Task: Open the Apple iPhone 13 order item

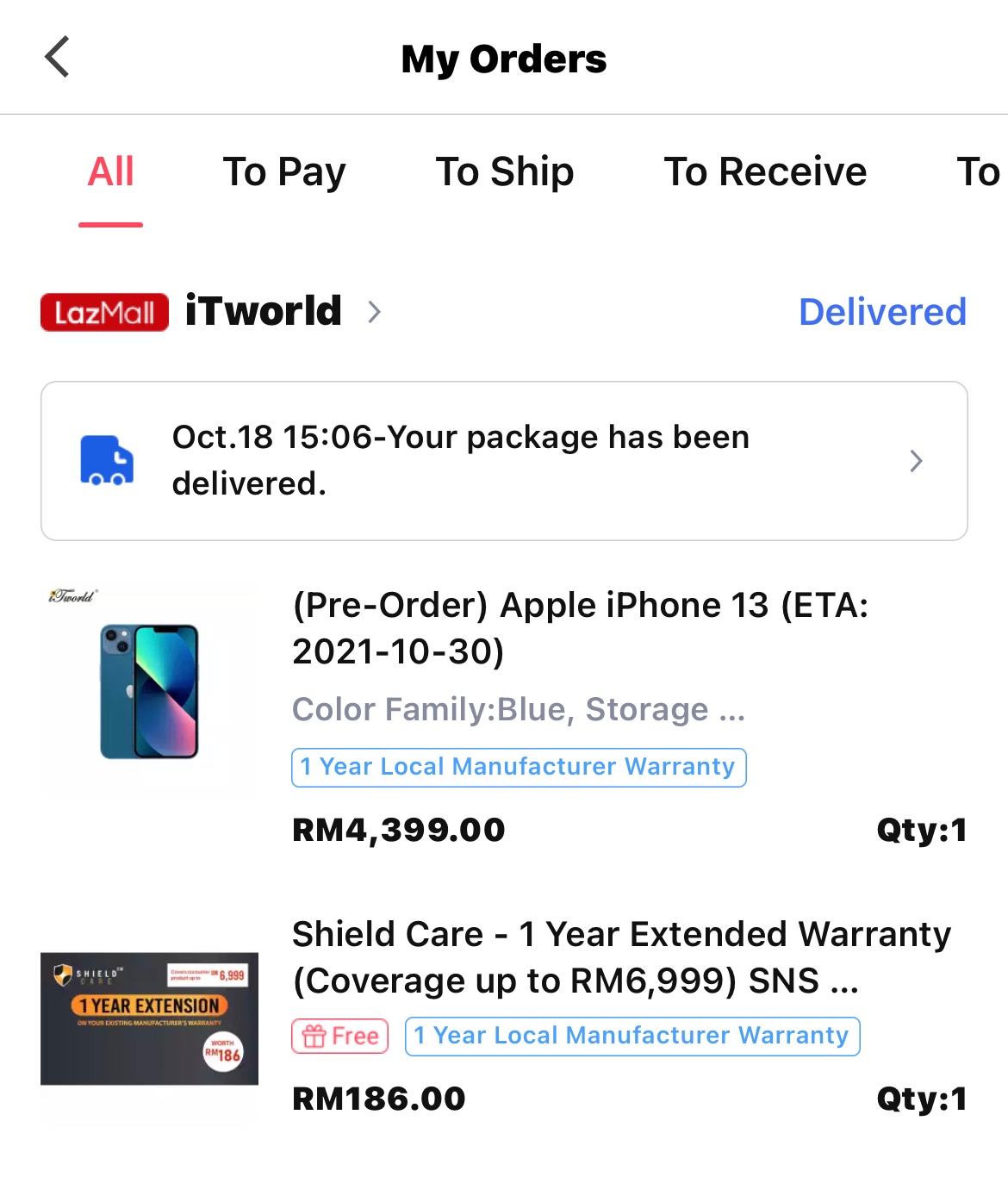Action: [504, 717]
